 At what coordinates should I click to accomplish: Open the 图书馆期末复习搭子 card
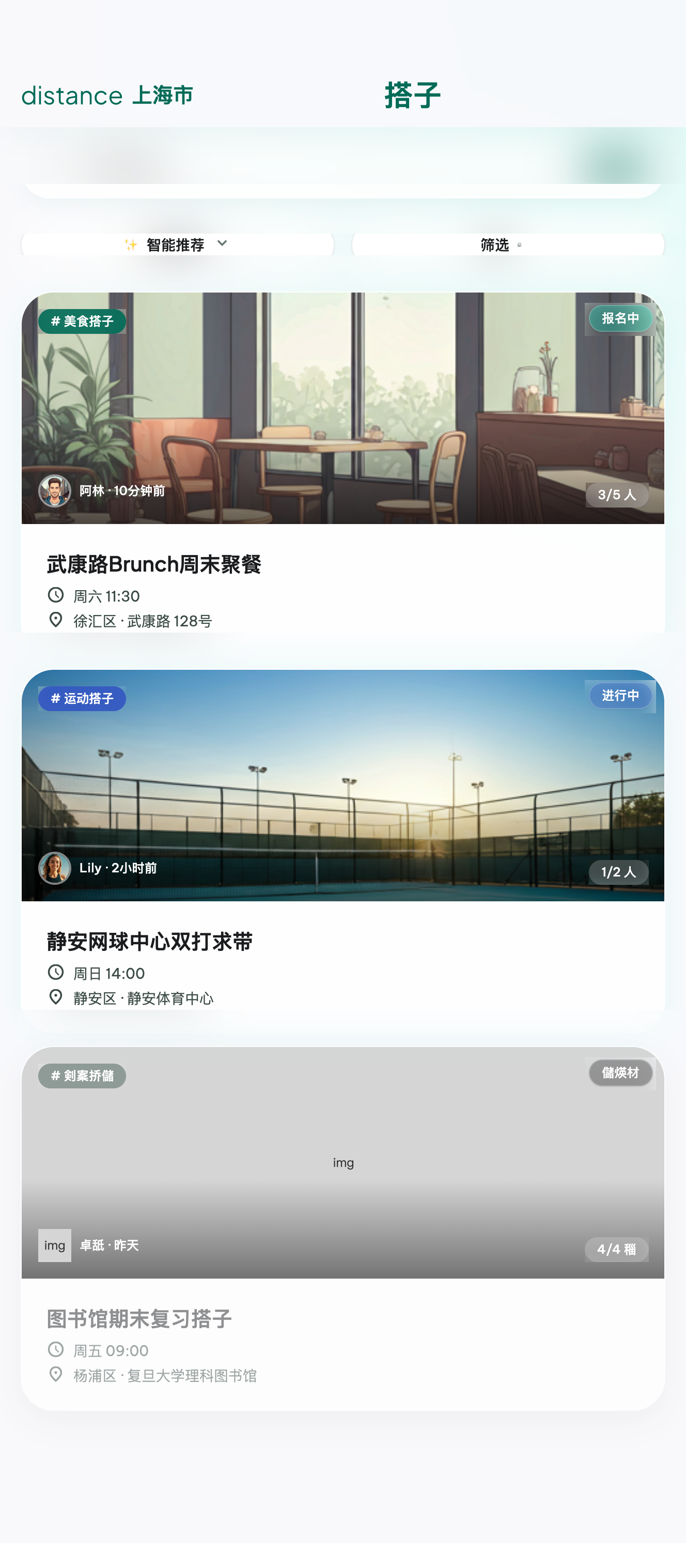click(x=343, y=1228)
